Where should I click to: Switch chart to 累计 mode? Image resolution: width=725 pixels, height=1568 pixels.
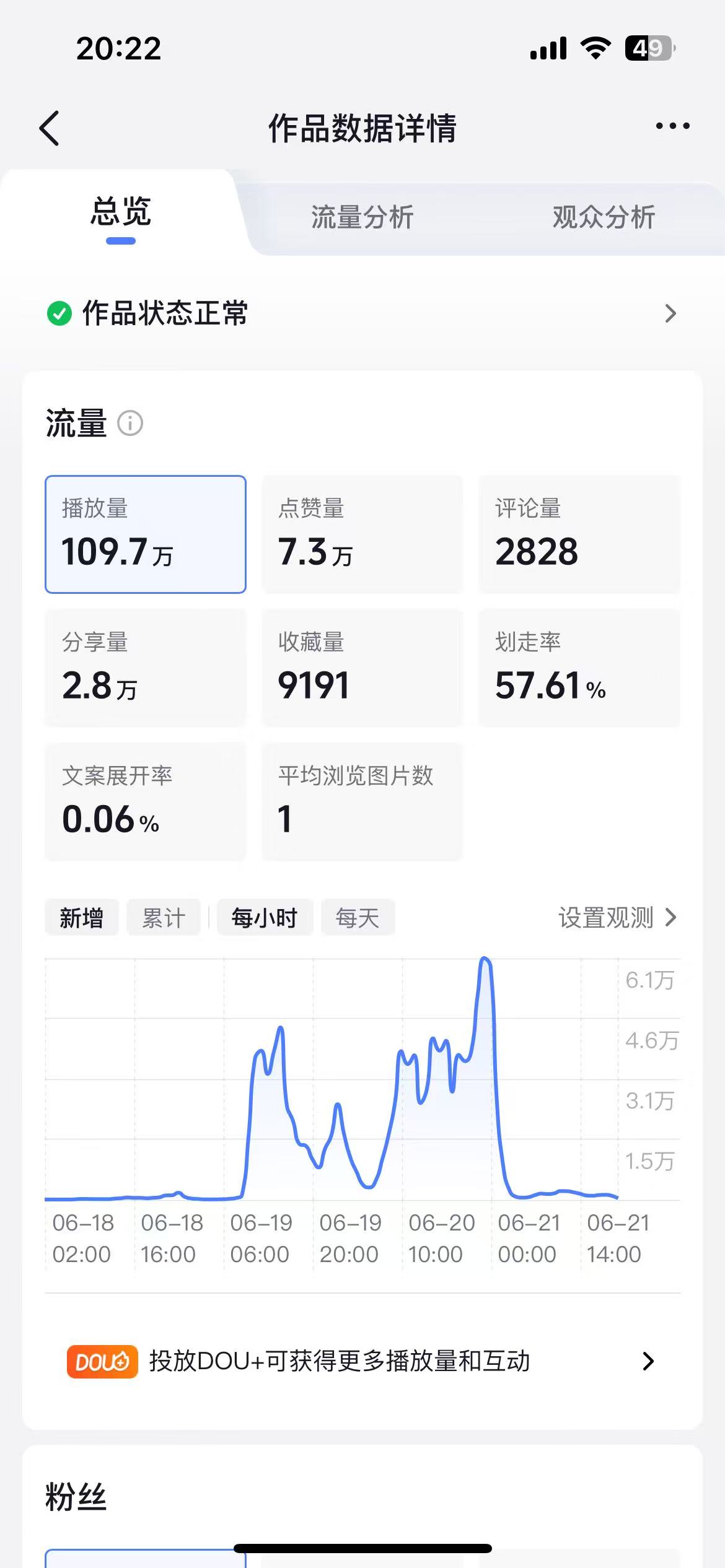pos(164,918)
